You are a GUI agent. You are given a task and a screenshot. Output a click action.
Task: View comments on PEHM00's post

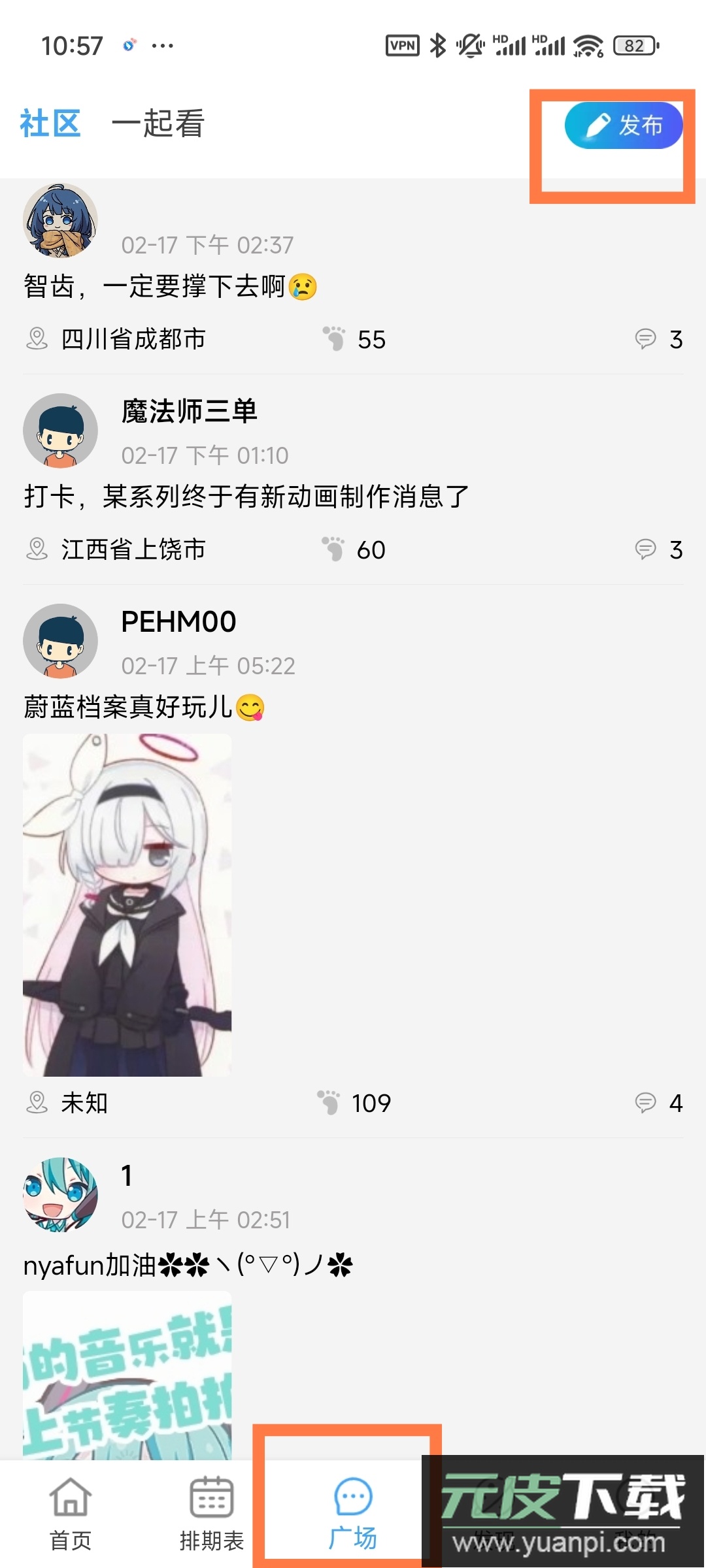659,1103
